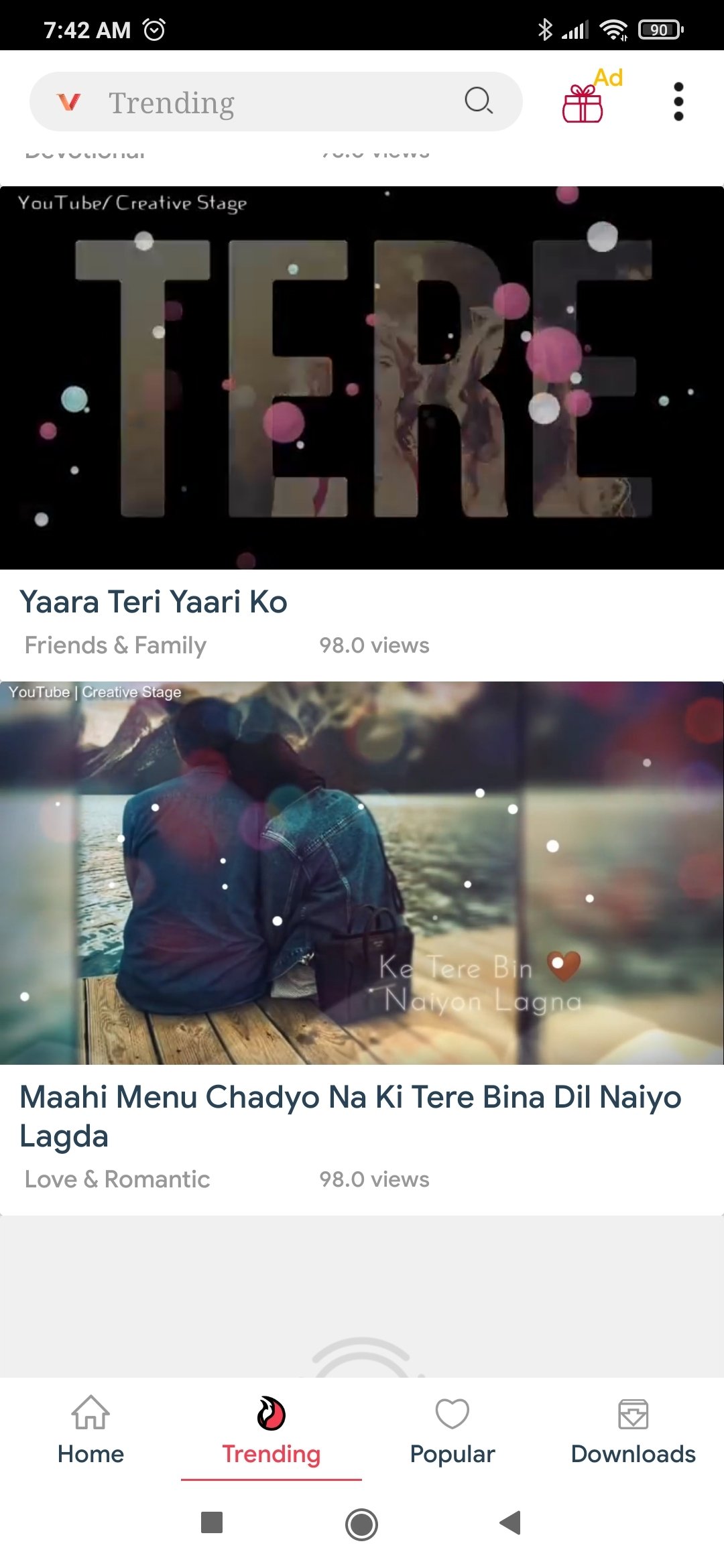724x1568 pixels.
Task: Select the Trending tab
Action: pos(271,1429)
